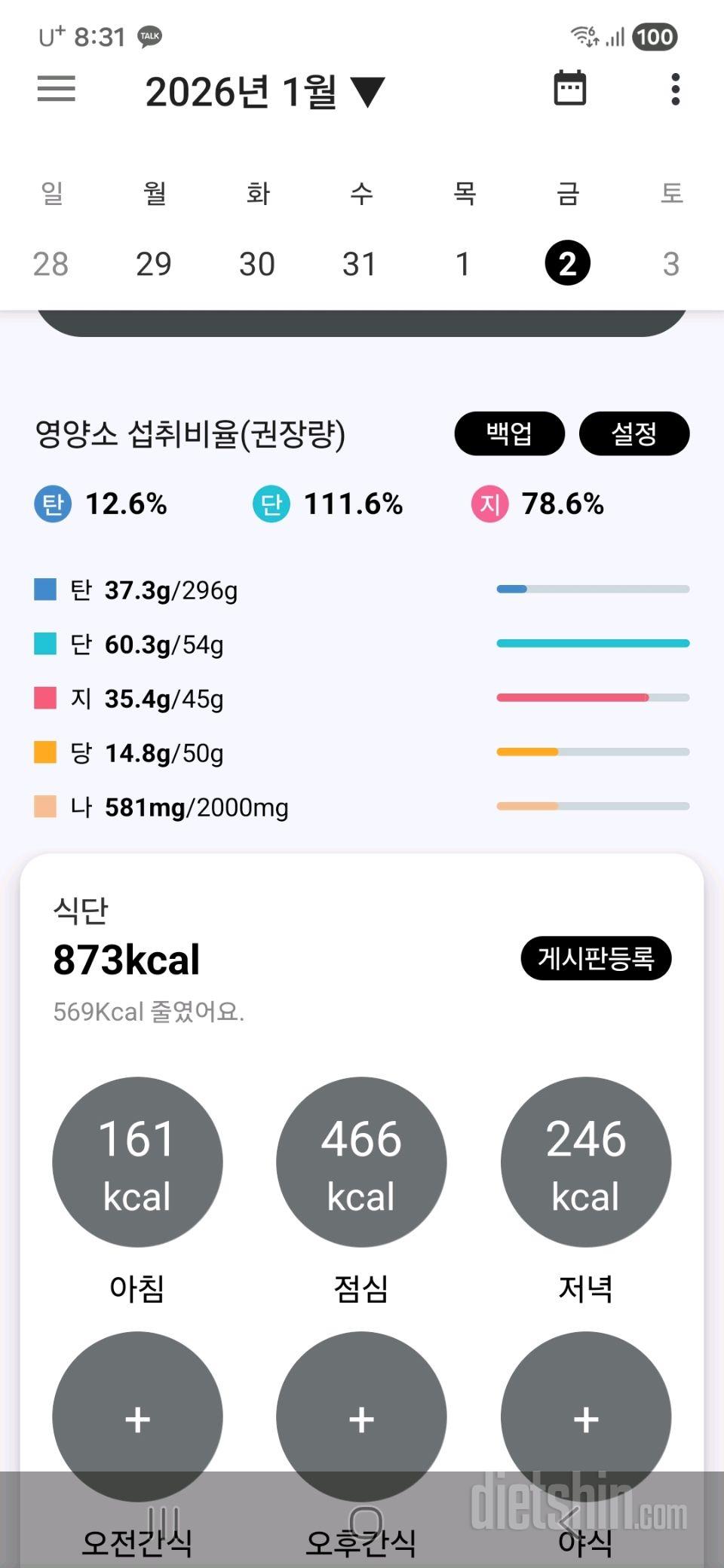Tap the plus icon under 오전간식
The height and width of the screenshot is (1568, 724).
(137, 1417)
